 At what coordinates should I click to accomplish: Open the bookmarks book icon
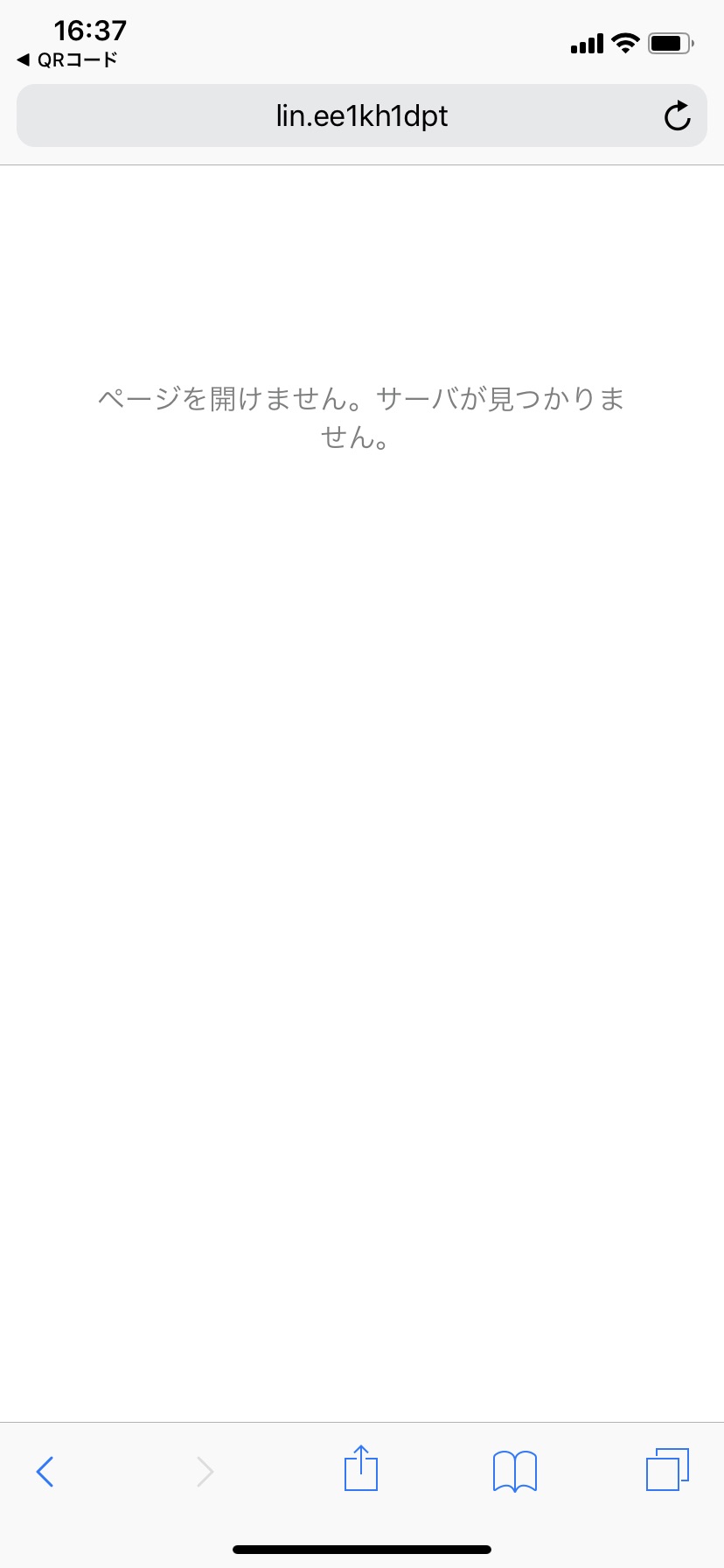coord(515,1471)
